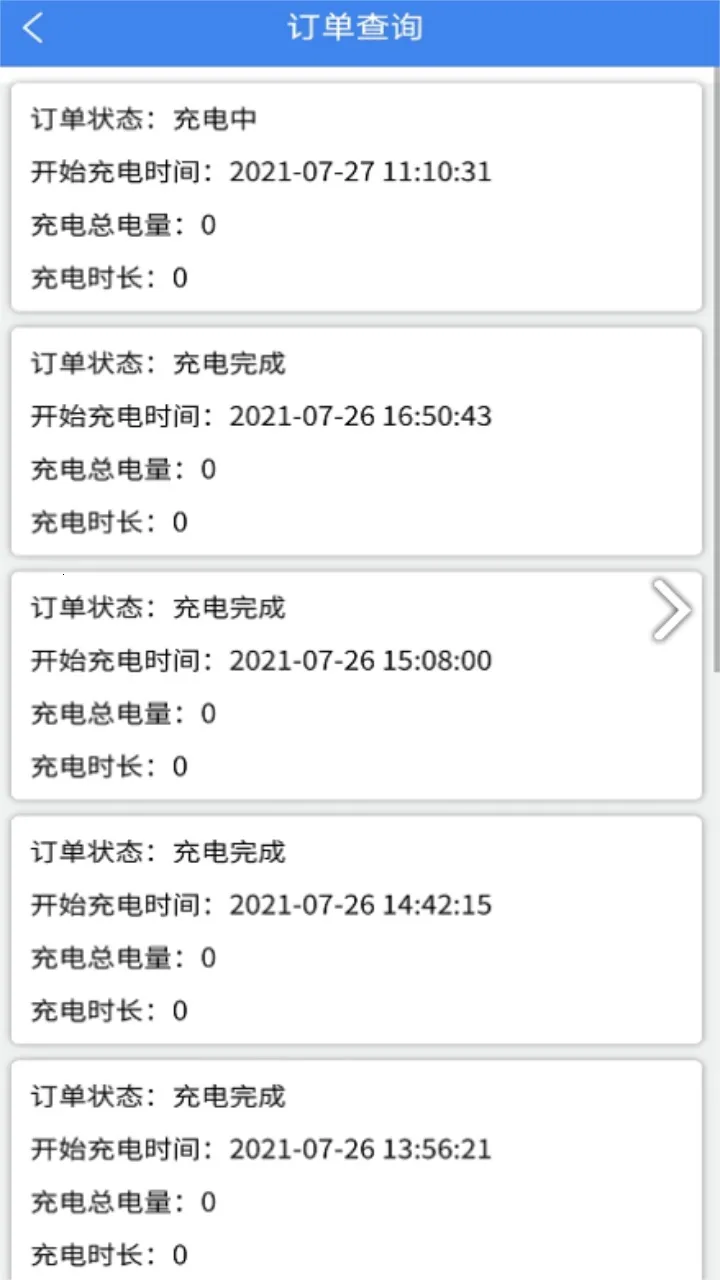This screenshot has height=1280, width=720.
Task: Click the 充电总电量 value showing 0 on the last card
Action: [x=207, y=1202]
